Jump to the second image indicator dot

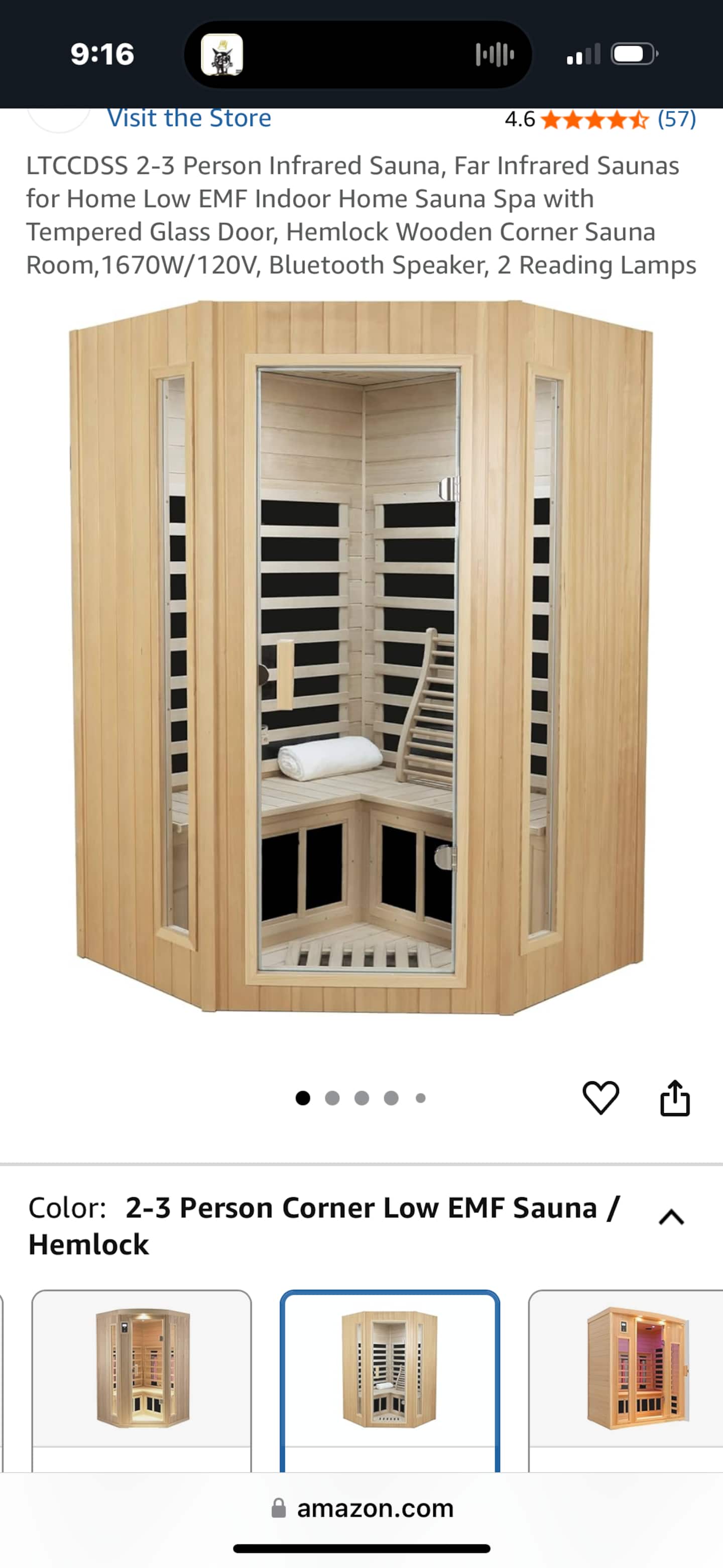coord(332,1098)
